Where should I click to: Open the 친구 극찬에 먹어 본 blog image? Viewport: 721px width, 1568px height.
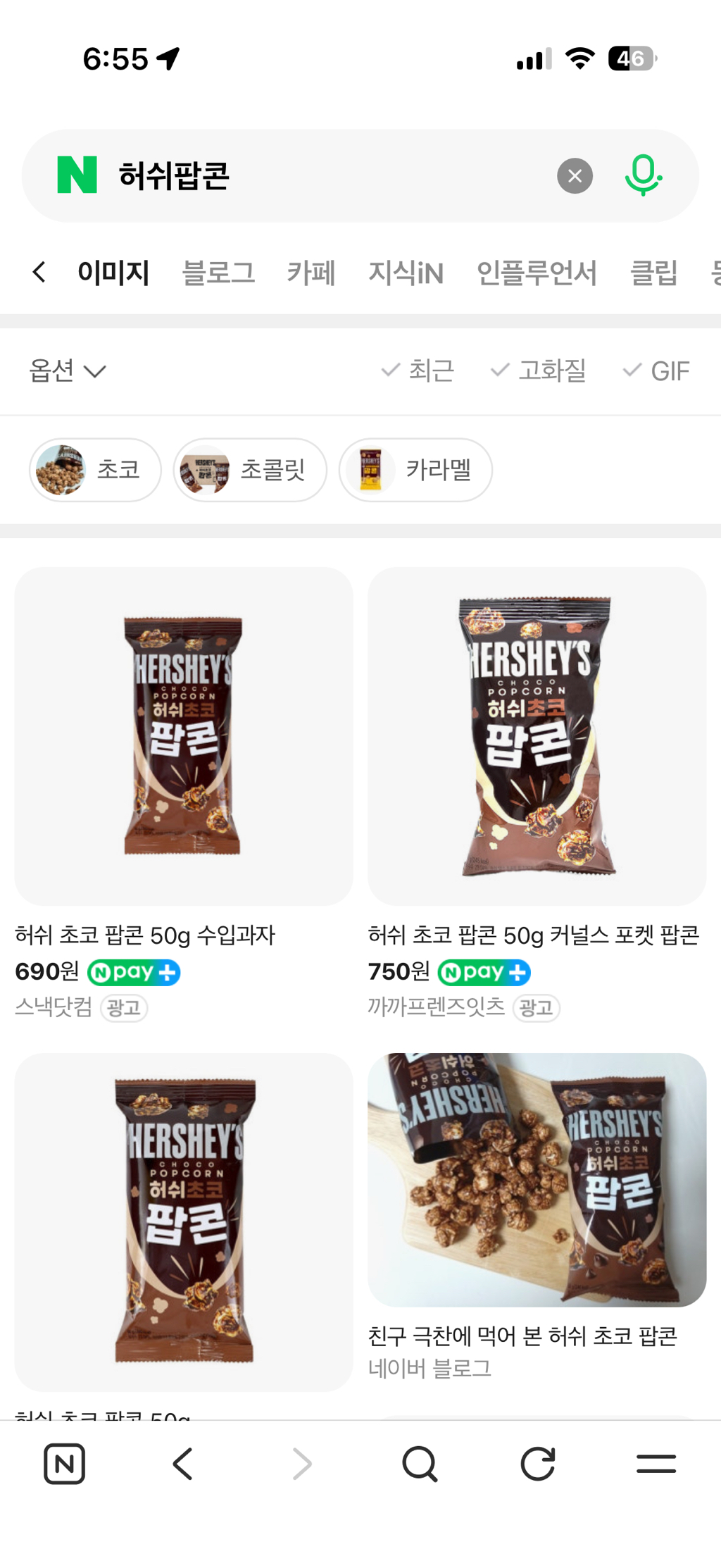537,1180
